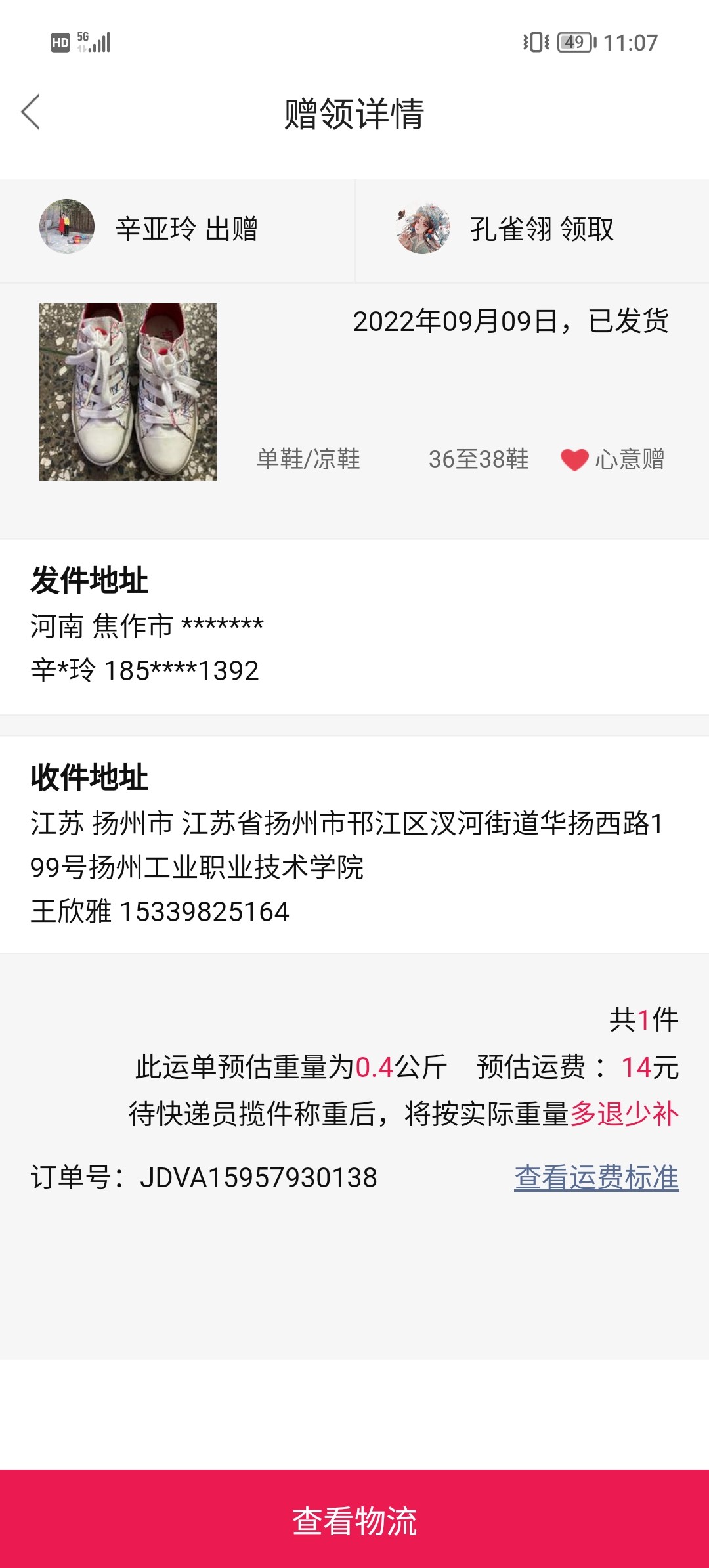Image resolution: width=709 pixels, height=1568 pixels.
Task: View recipient 孔雀翎's profile
Action: (423, 228)
